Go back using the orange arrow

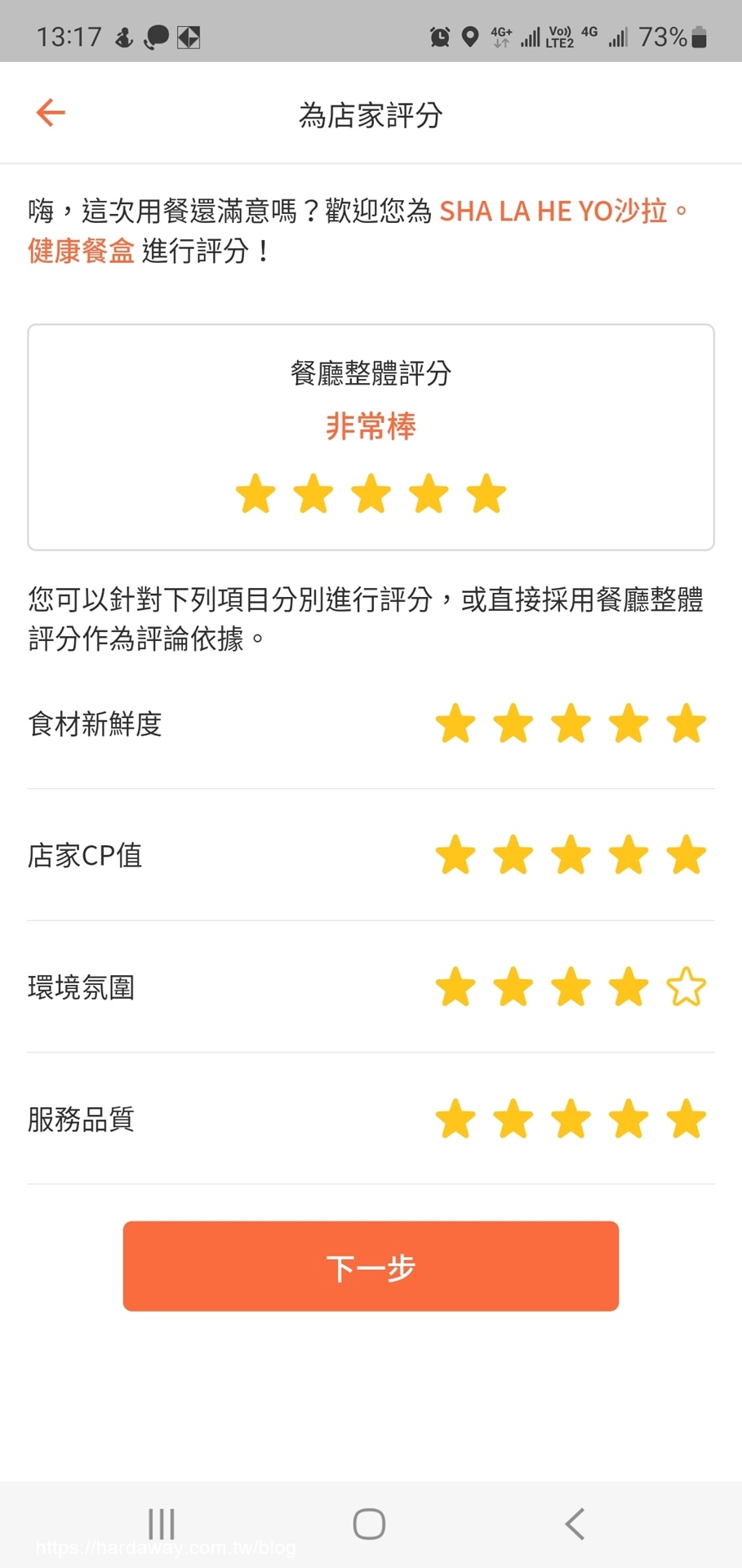tap(51, 113)
